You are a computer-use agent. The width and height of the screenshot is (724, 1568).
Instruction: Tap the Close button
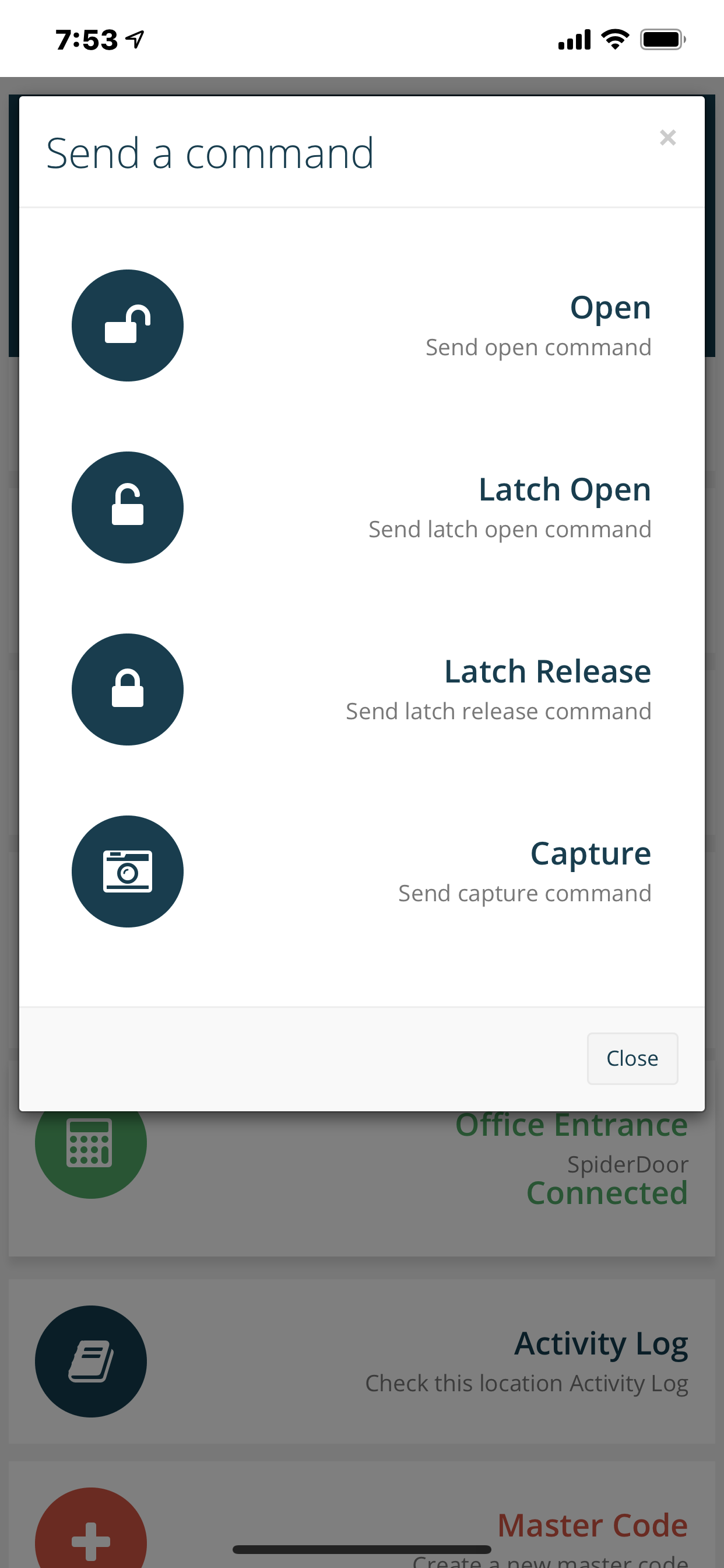click(632, 1059)
